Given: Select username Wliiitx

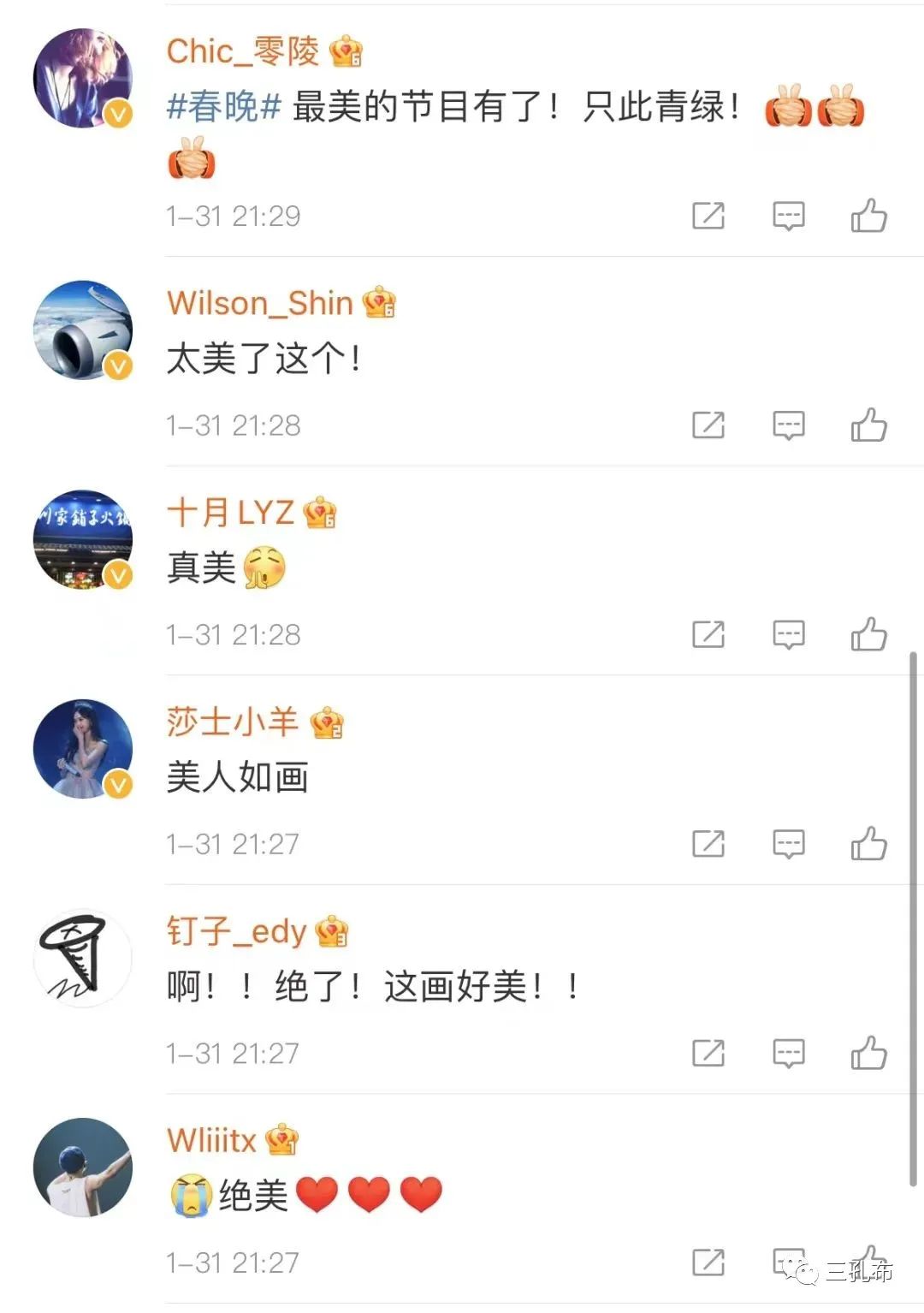Looking at the screenshot, I should pyautogui.click(x=209, y=1141).
